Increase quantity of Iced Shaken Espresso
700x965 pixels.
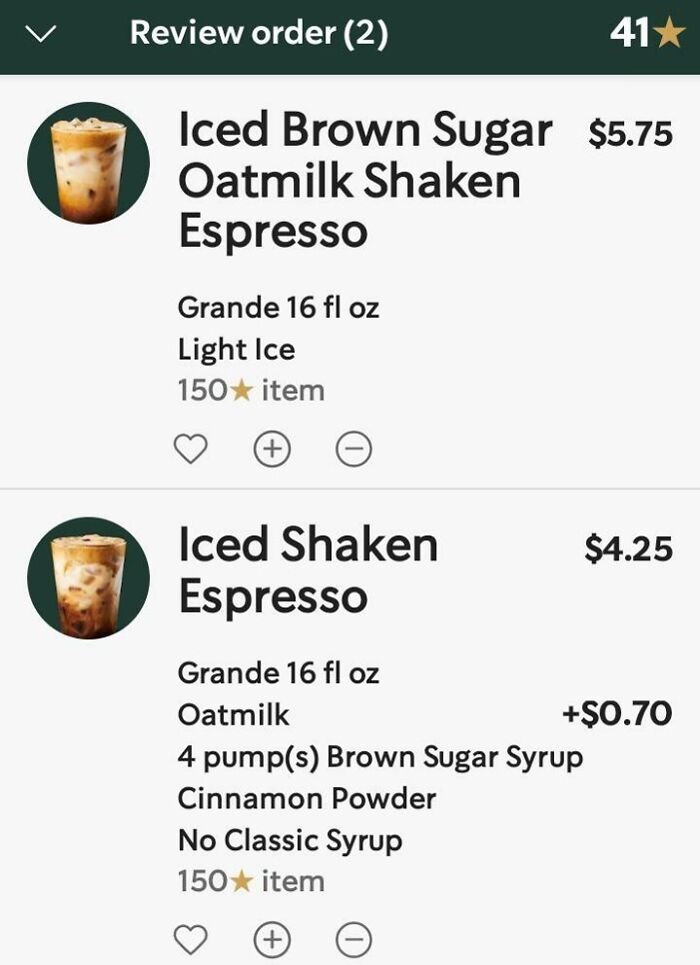coord(272,939)
